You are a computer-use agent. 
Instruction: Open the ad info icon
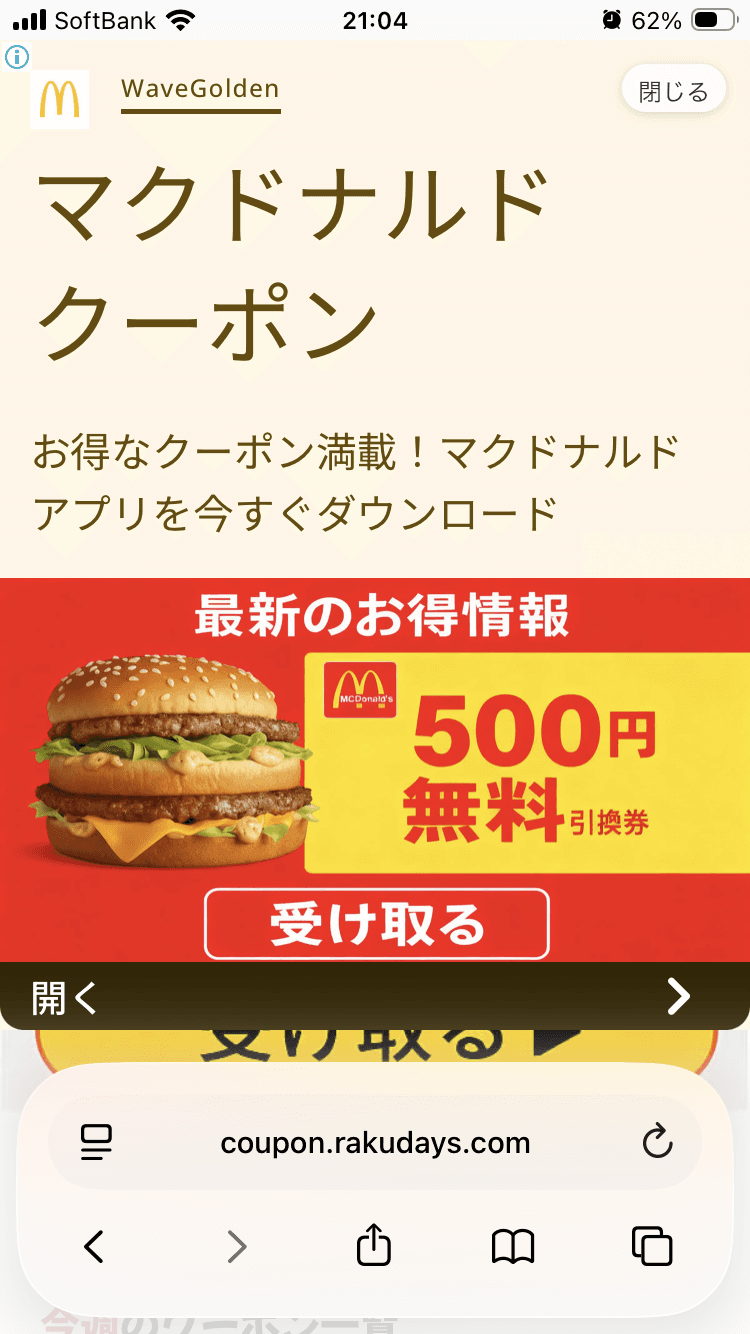17,57
